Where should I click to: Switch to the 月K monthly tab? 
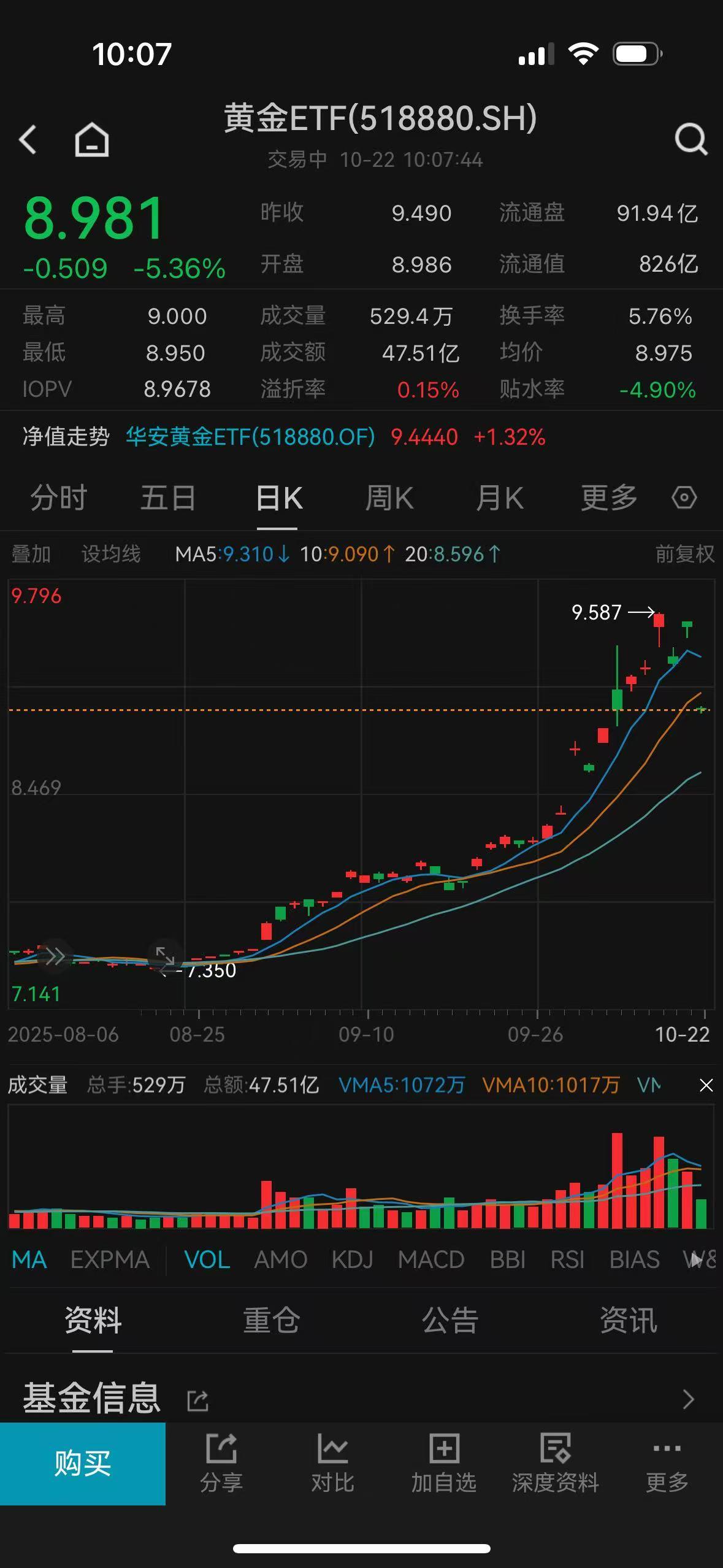tap(500, 498)
